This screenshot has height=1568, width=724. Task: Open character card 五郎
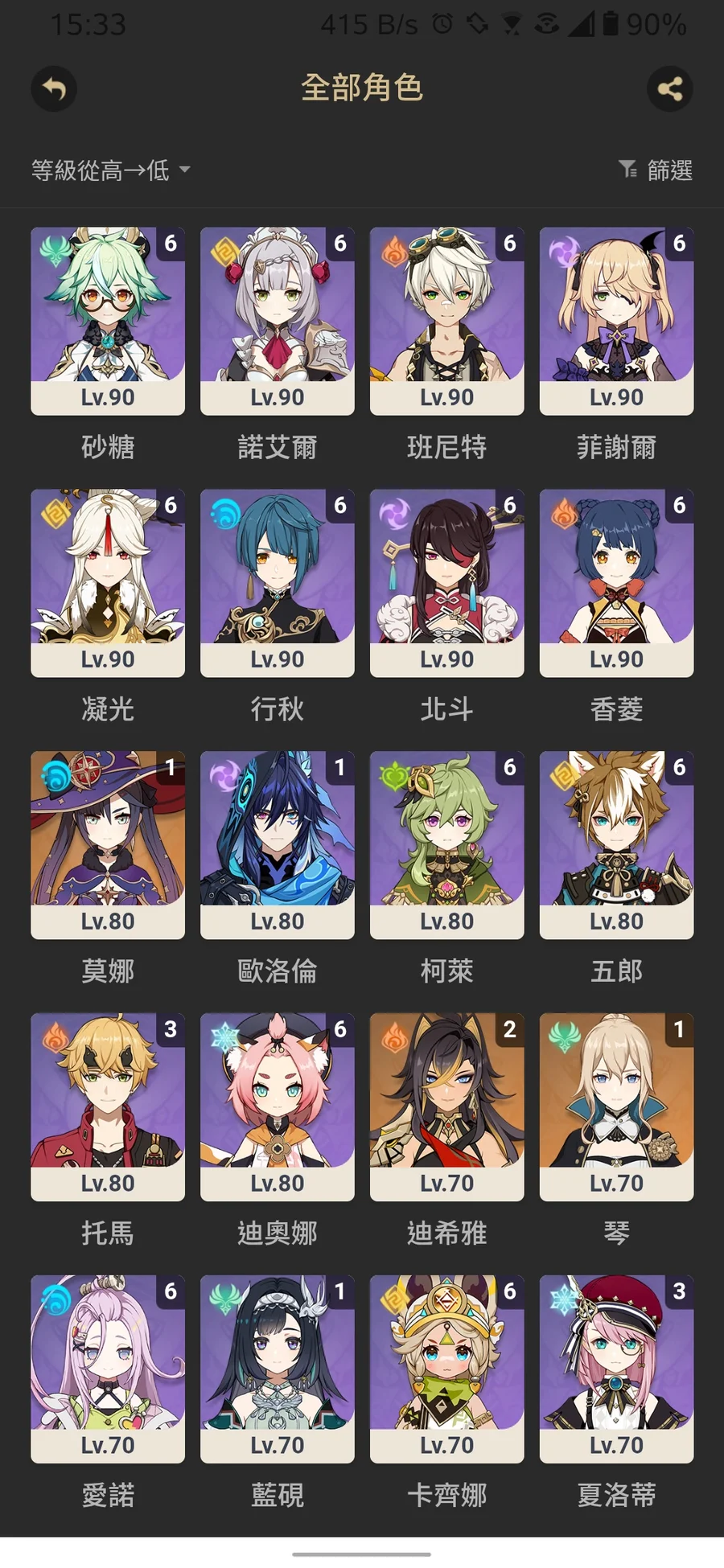(x=616, y=844)
